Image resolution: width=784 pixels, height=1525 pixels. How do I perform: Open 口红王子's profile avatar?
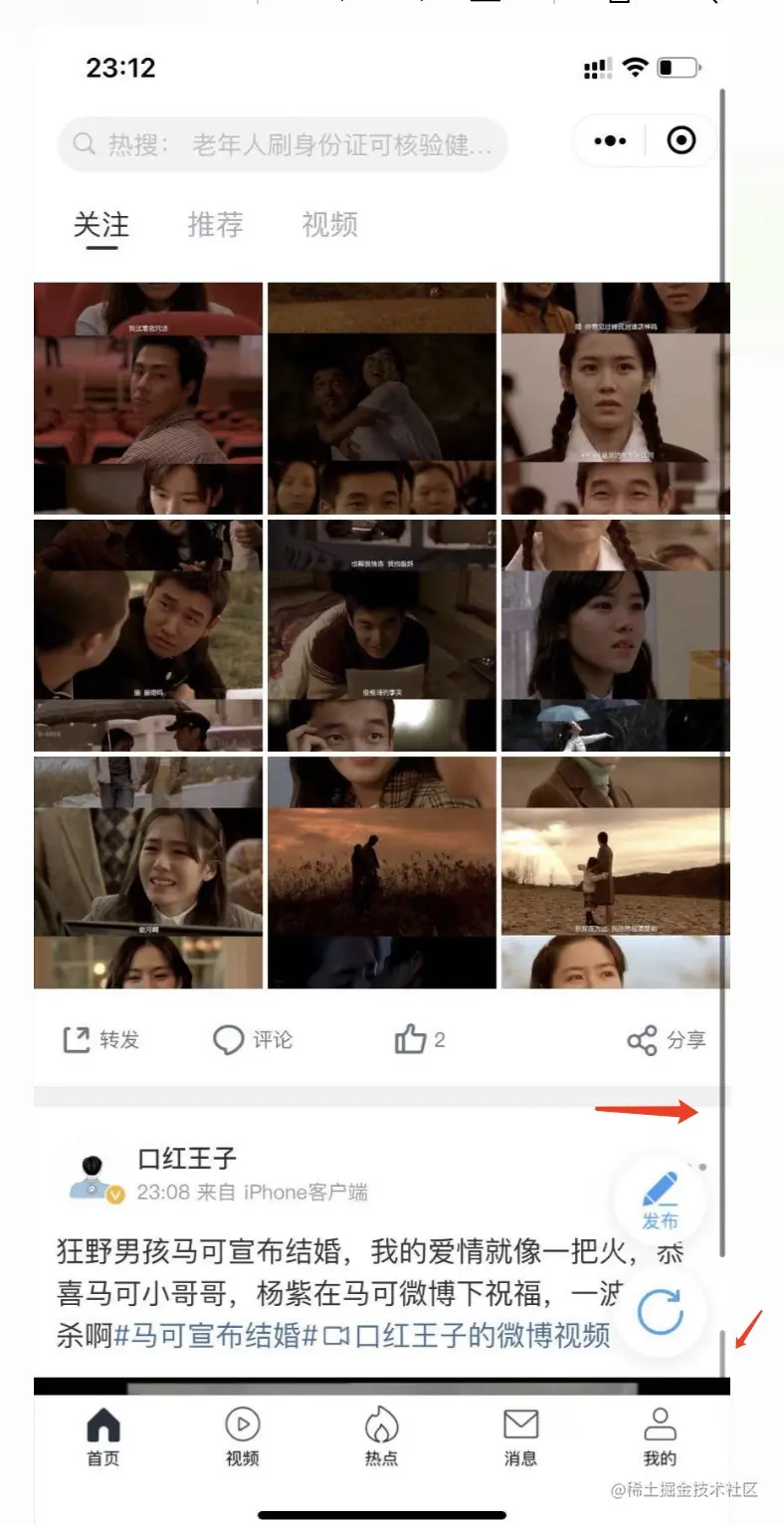click(95, 1177)
